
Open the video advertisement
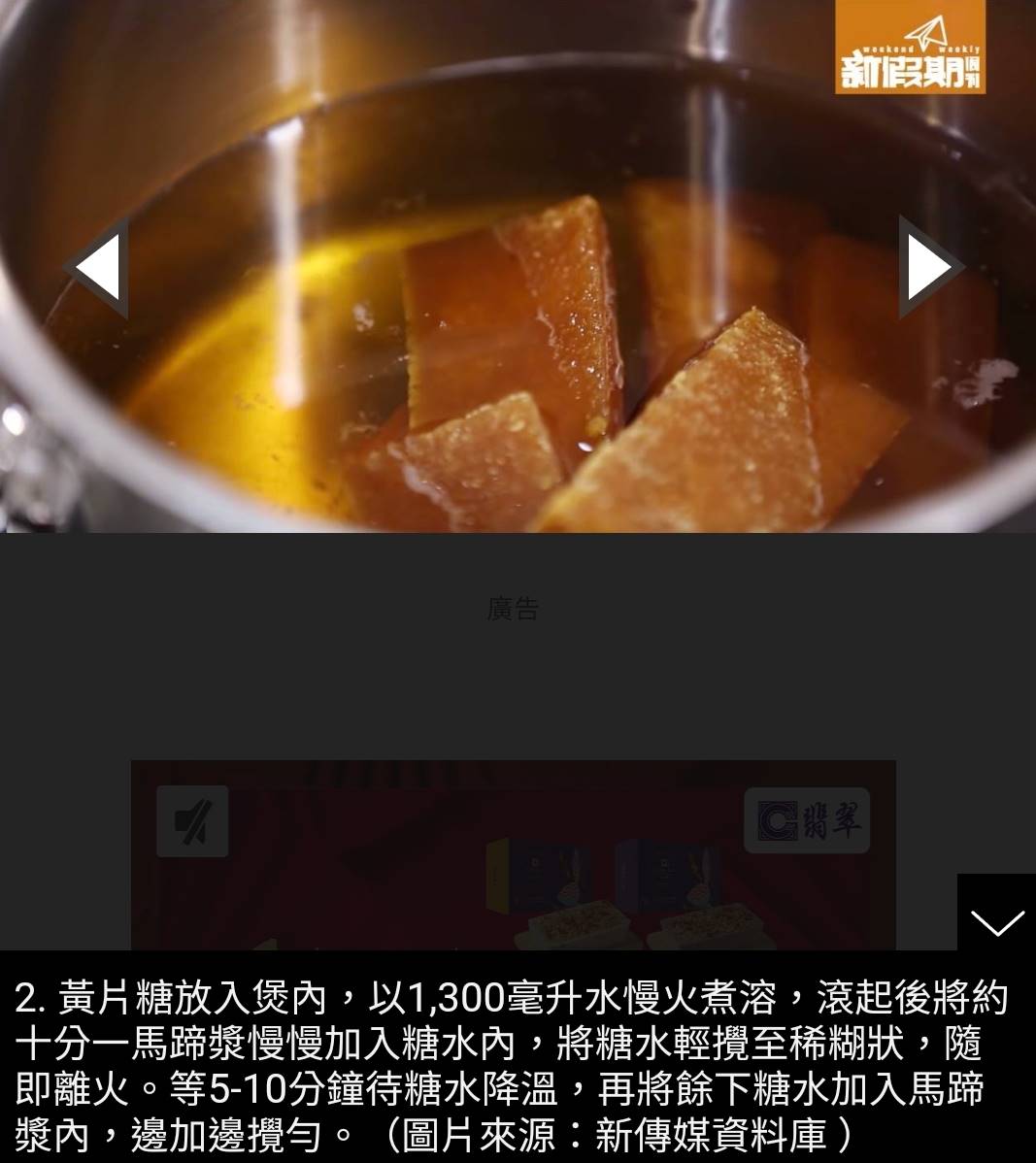tap(513, 874)
